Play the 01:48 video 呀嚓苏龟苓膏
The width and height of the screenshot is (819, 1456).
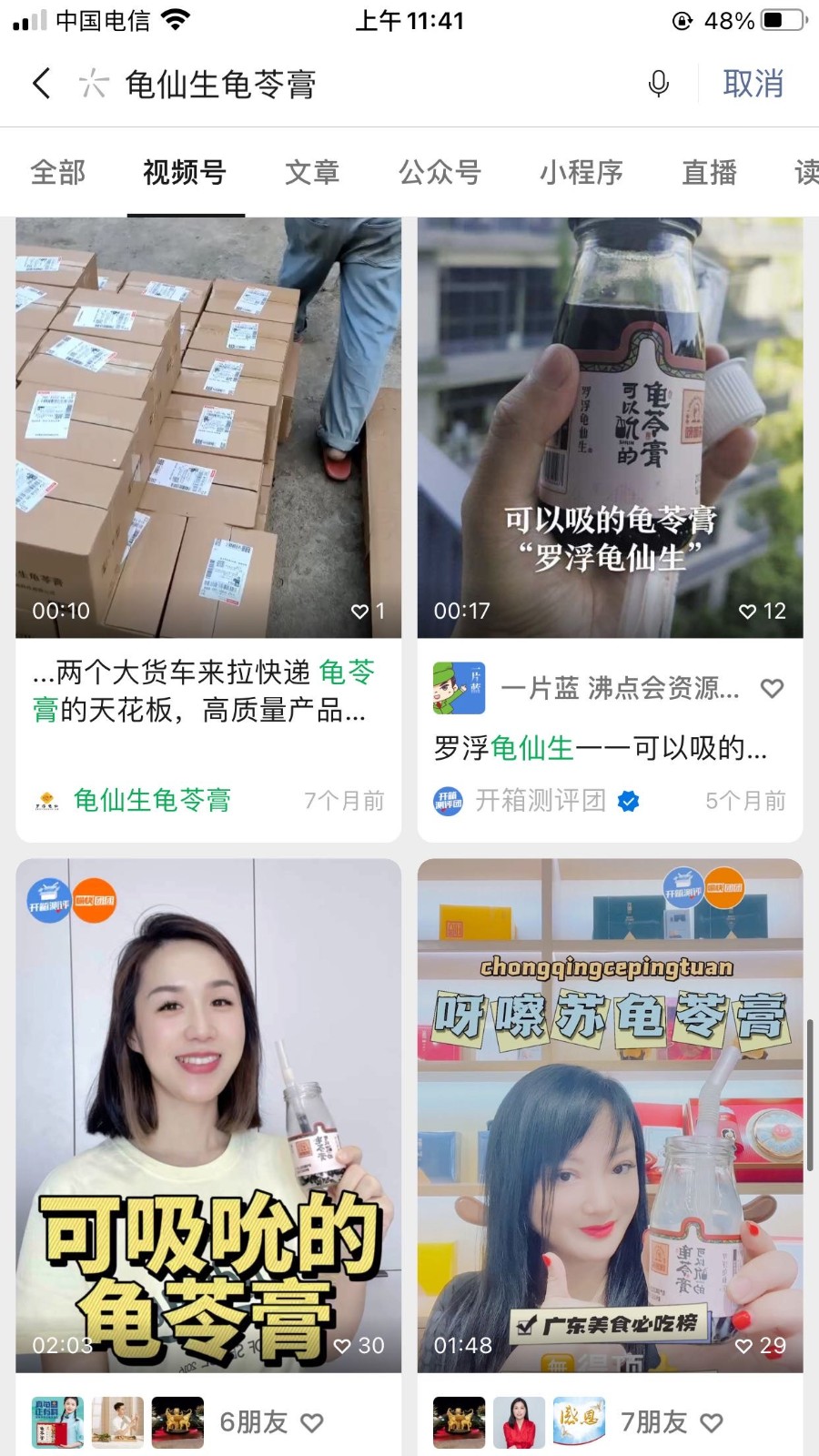610,1115
